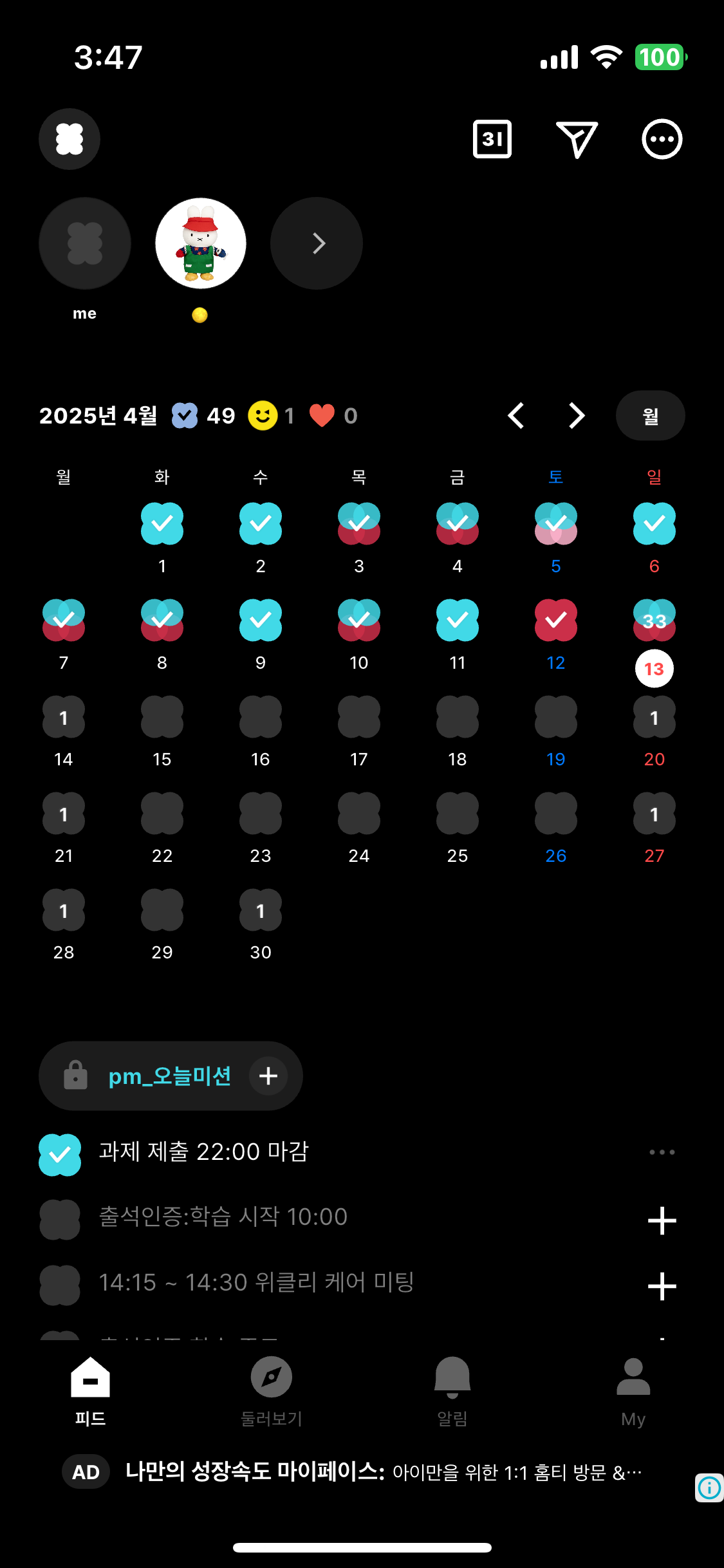Open the top overflow menu
Screen dimensions: 724x1568
tap(662, 139)
